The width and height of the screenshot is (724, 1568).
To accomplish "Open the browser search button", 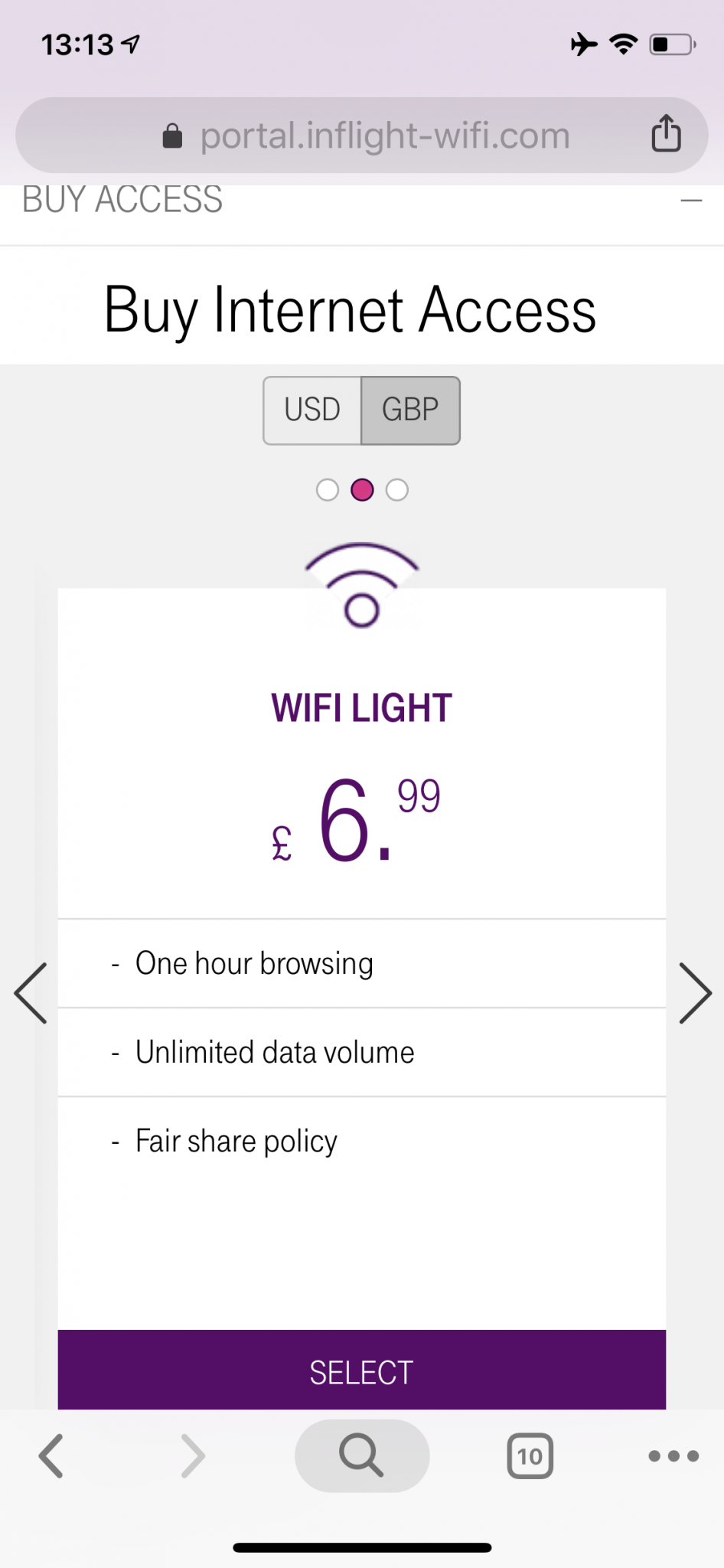I will 361,1455.
